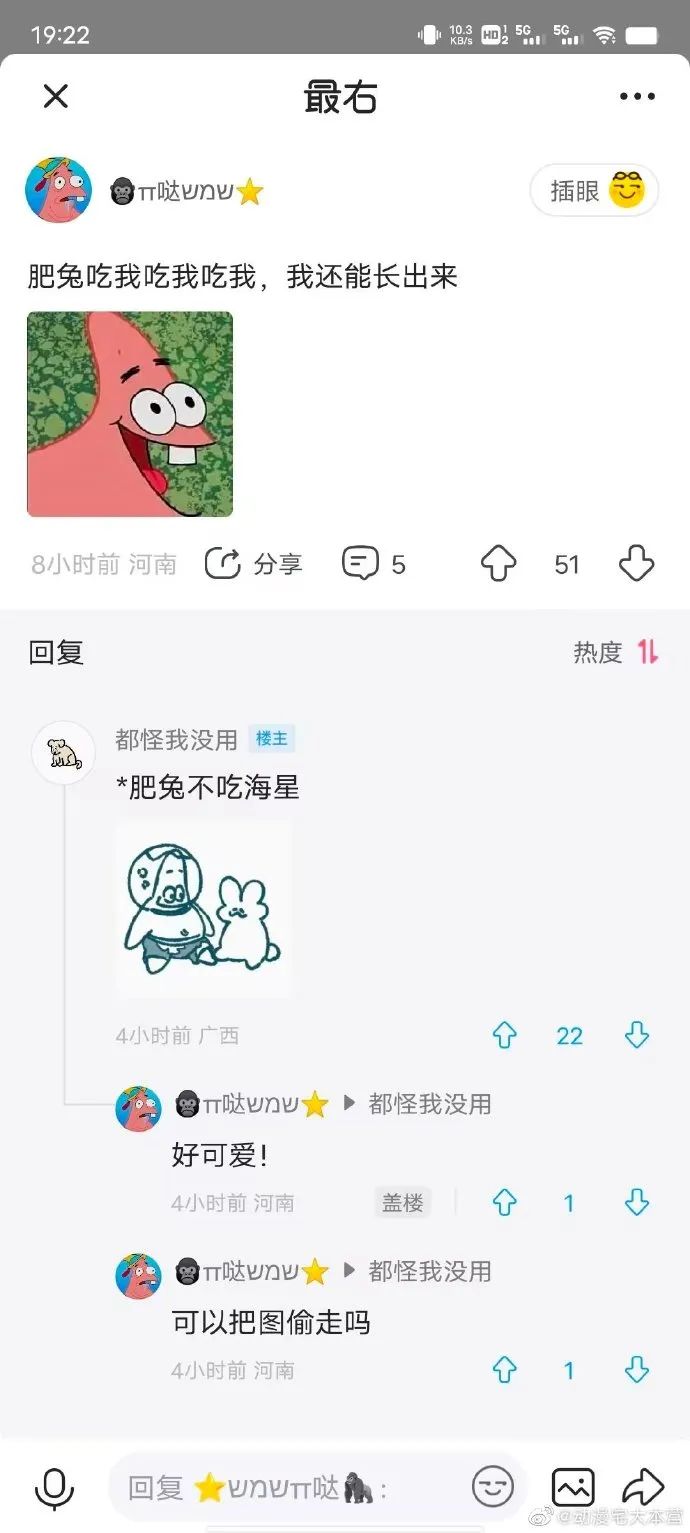Change reply sorting via 热度
The height and width of the screenshot is (1533, 690).
pyautogui.click(x=615, y=652)
